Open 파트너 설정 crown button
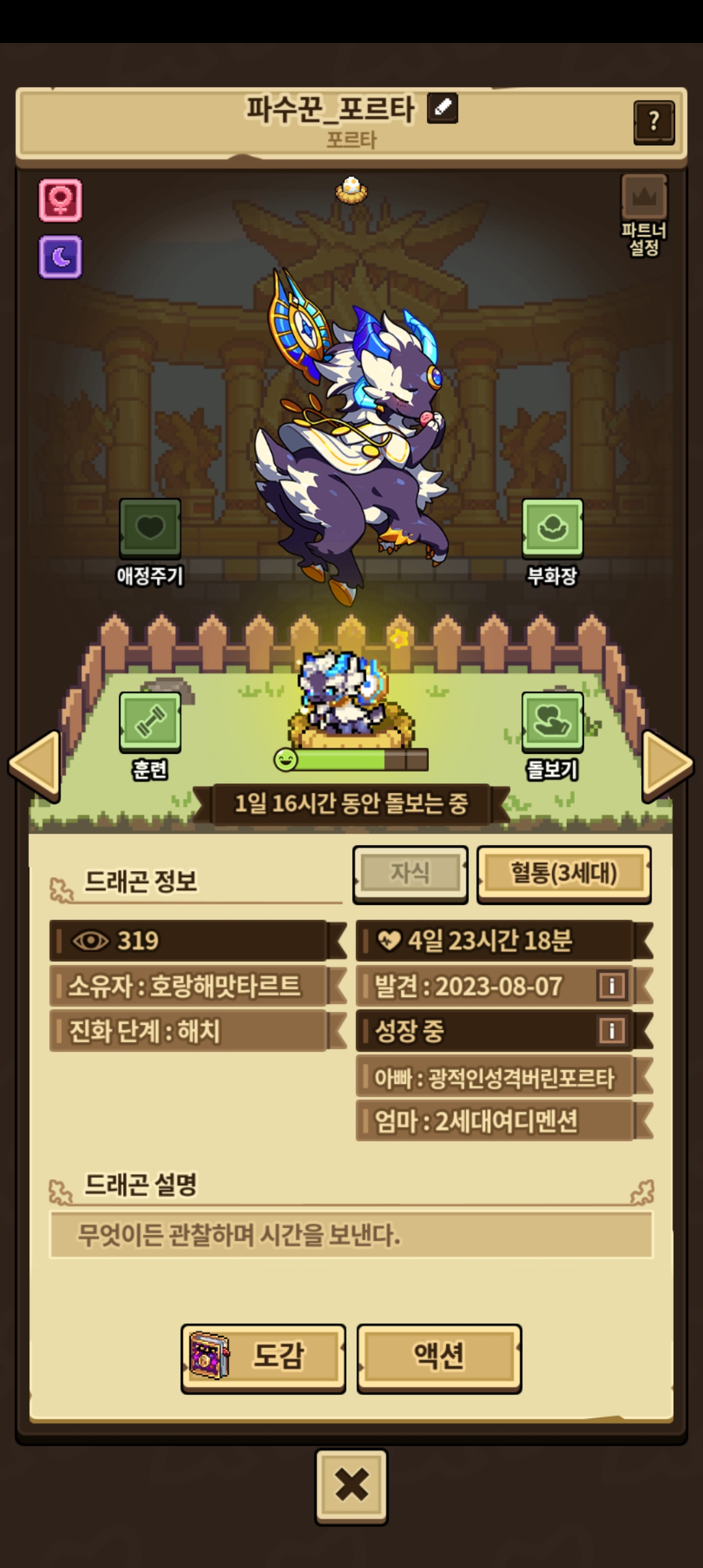The width and height of the screenshot is (703, 1568). click(x=644, y=198)
